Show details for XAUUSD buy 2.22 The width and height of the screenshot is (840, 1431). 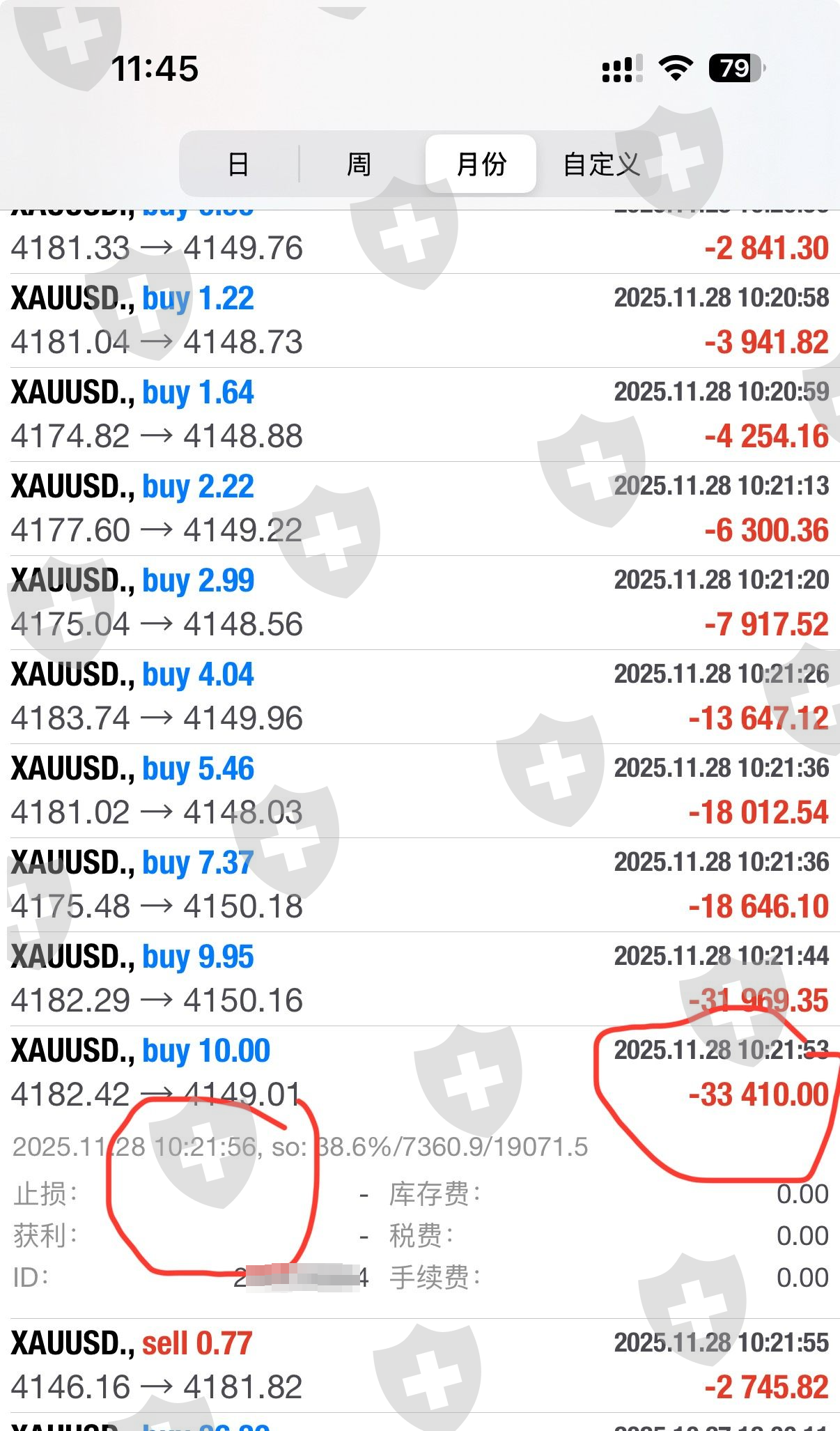419,509
